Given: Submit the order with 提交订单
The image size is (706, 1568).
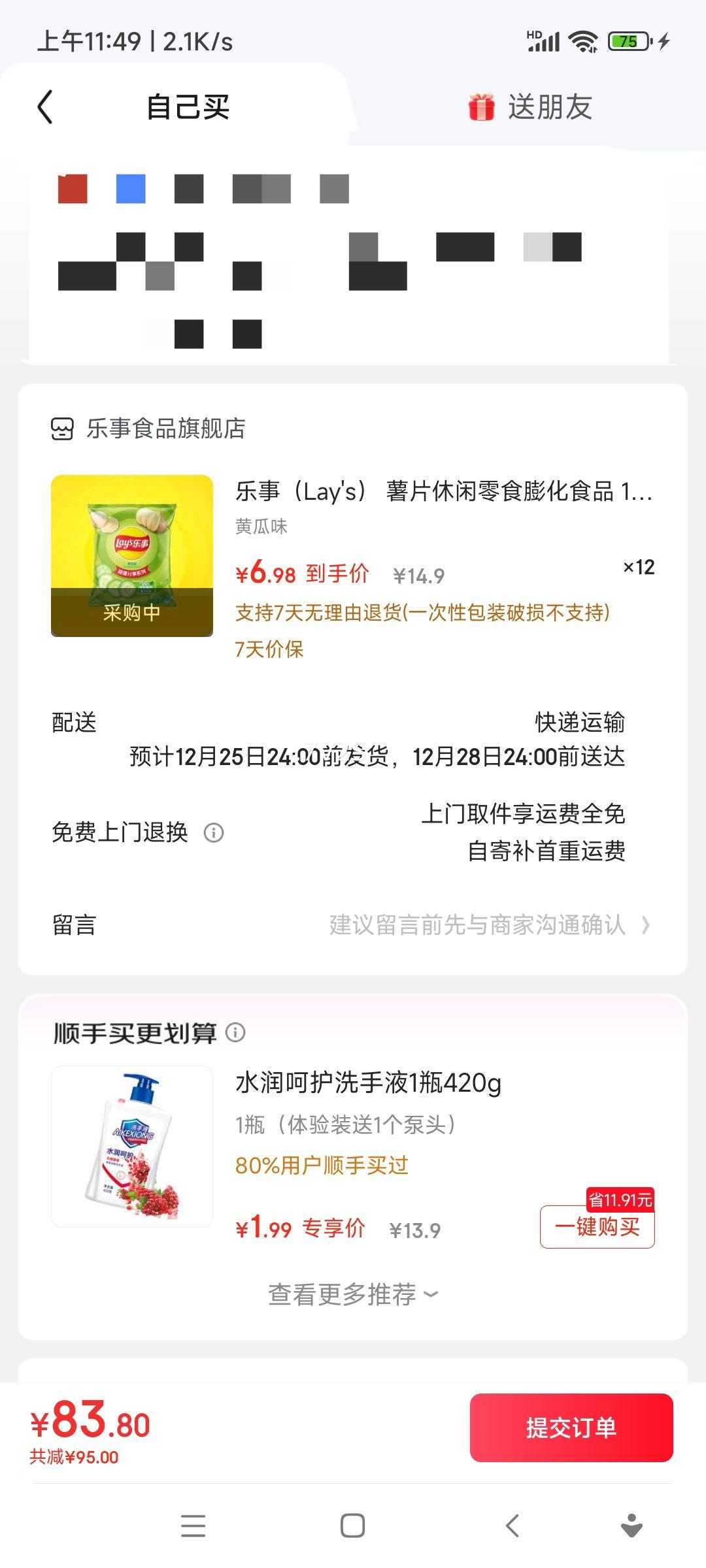Looking at the screenshot, I should (571, 1427).
